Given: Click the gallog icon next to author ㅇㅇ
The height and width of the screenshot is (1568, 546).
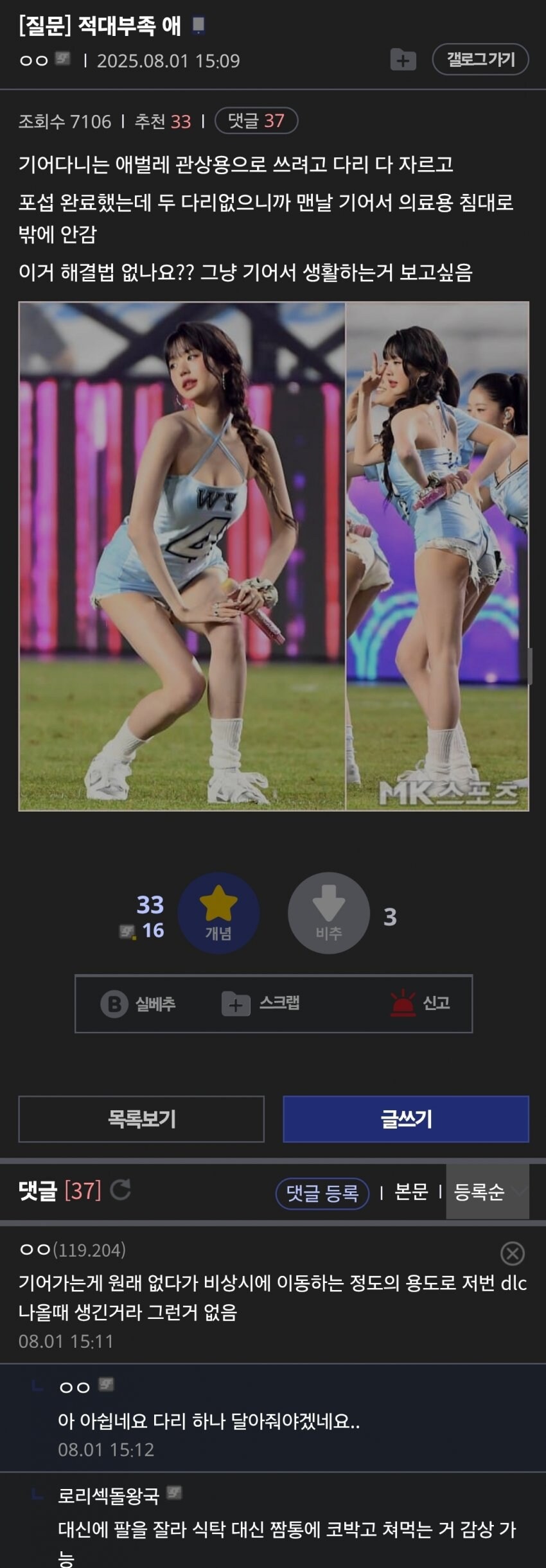Looking at the screenshot, I should tap(62, 60).
